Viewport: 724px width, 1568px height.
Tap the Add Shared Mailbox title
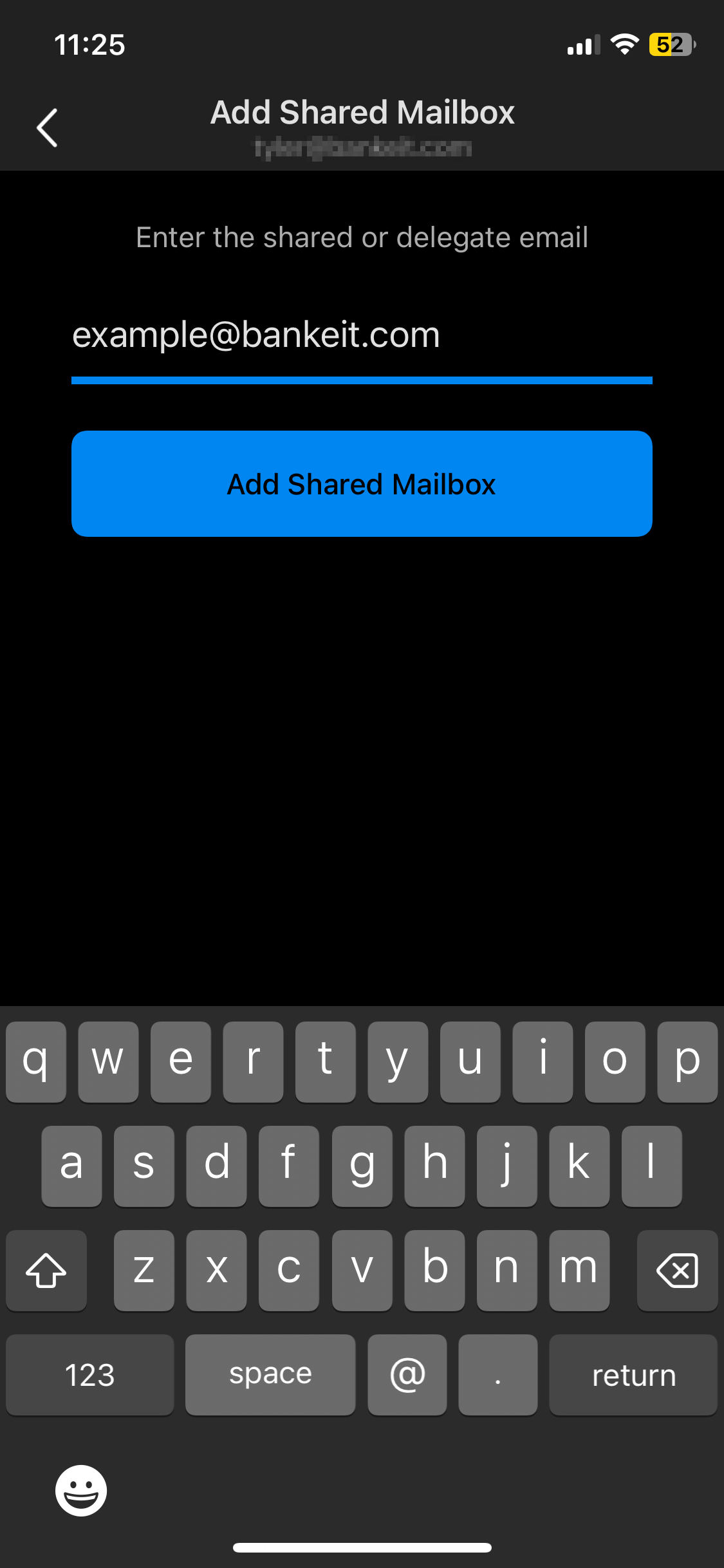click(362, 111)
